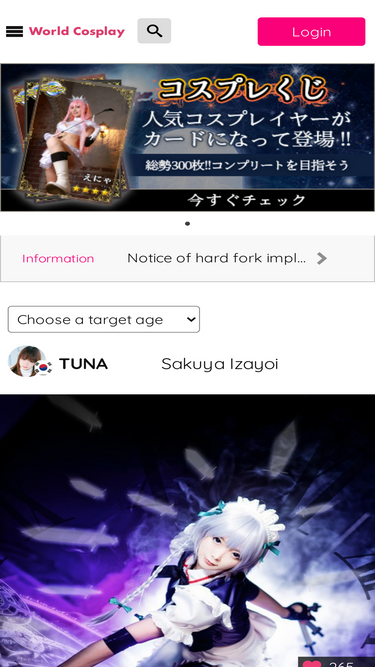Open the Sakuya Izayoi cosplay photo
Image resolution: width=375 pixels, height=667 pixels.
point(188,530)
